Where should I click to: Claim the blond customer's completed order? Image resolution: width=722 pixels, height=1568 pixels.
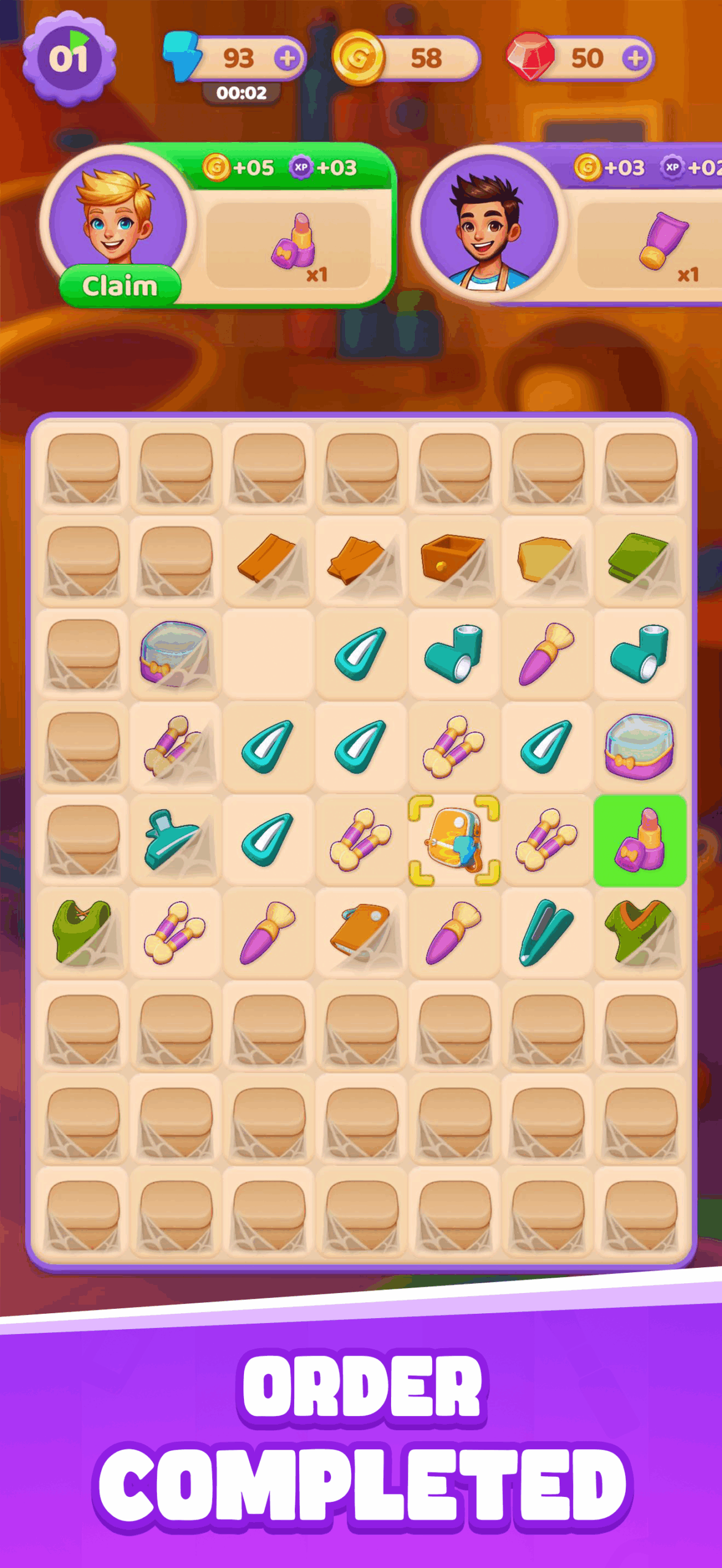[120, 286]
